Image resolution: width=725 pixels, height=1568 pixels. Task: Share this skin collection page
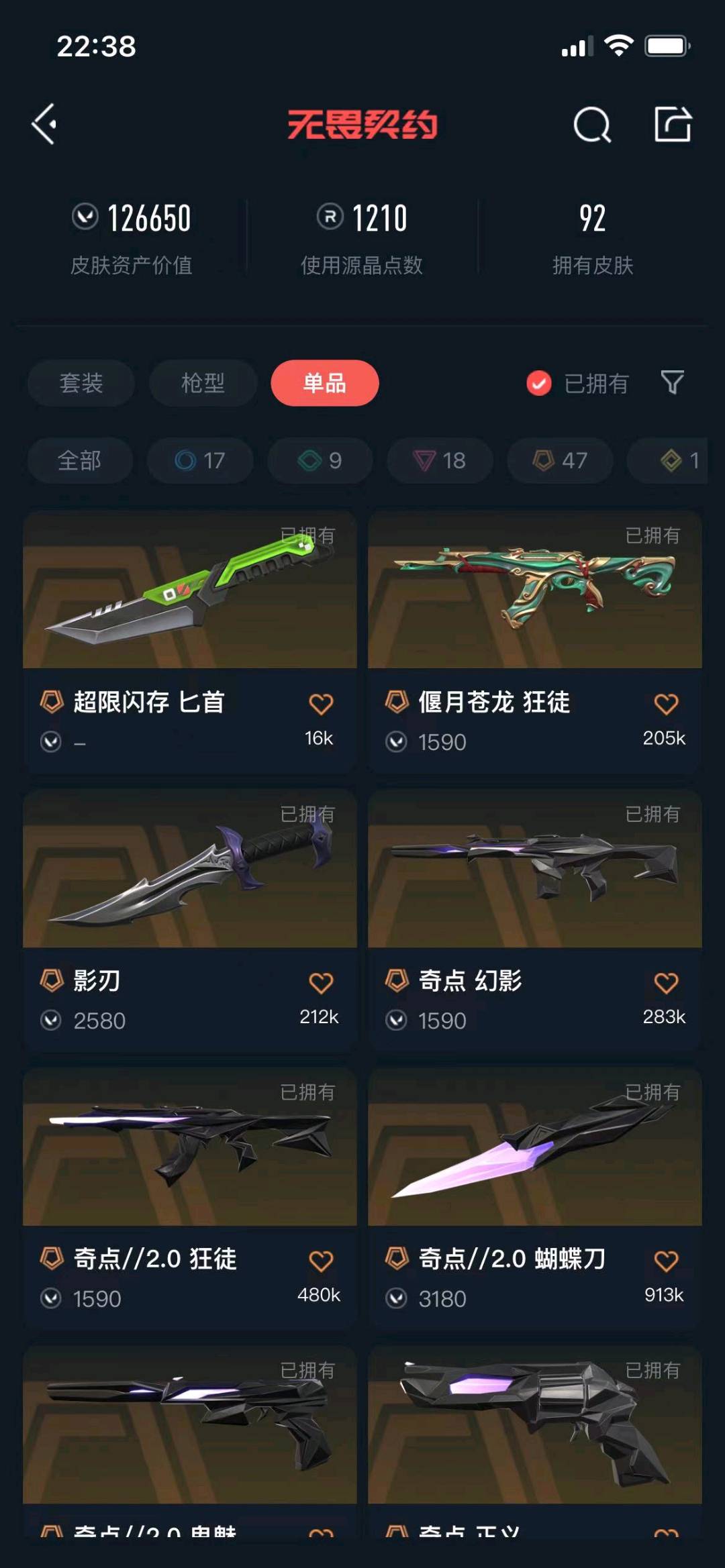[x=673, y=124]
